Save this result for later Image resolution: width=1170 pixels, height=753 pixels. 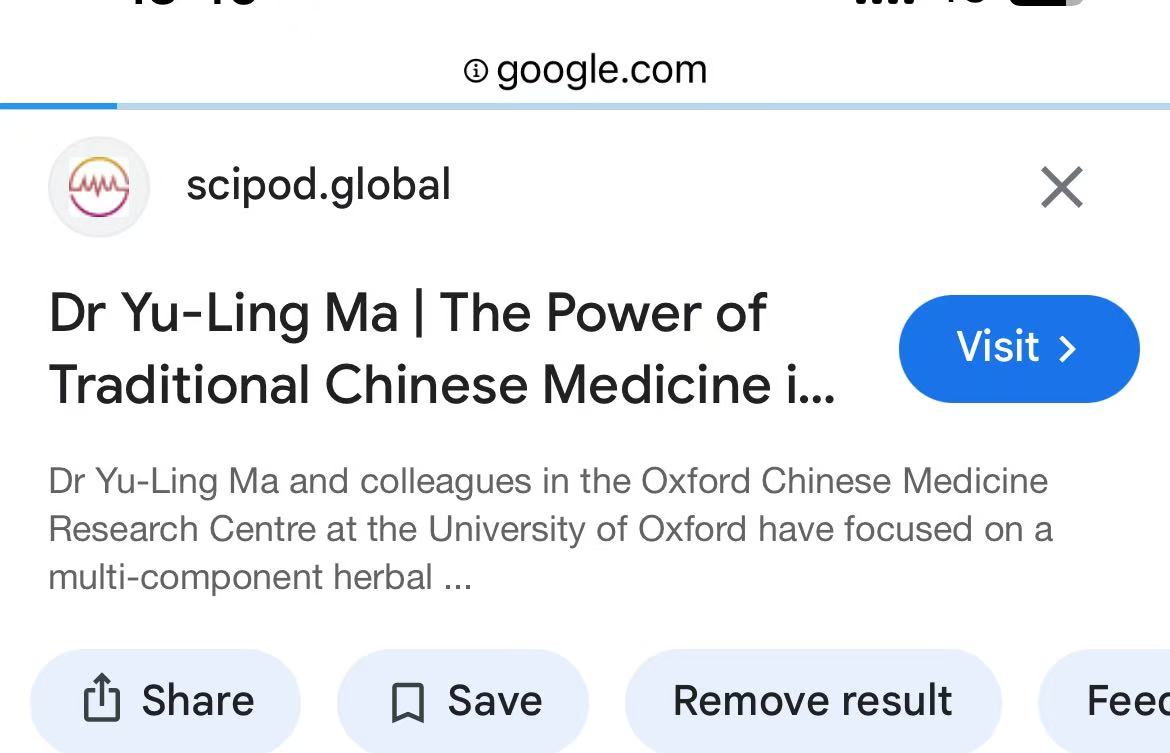463,700
